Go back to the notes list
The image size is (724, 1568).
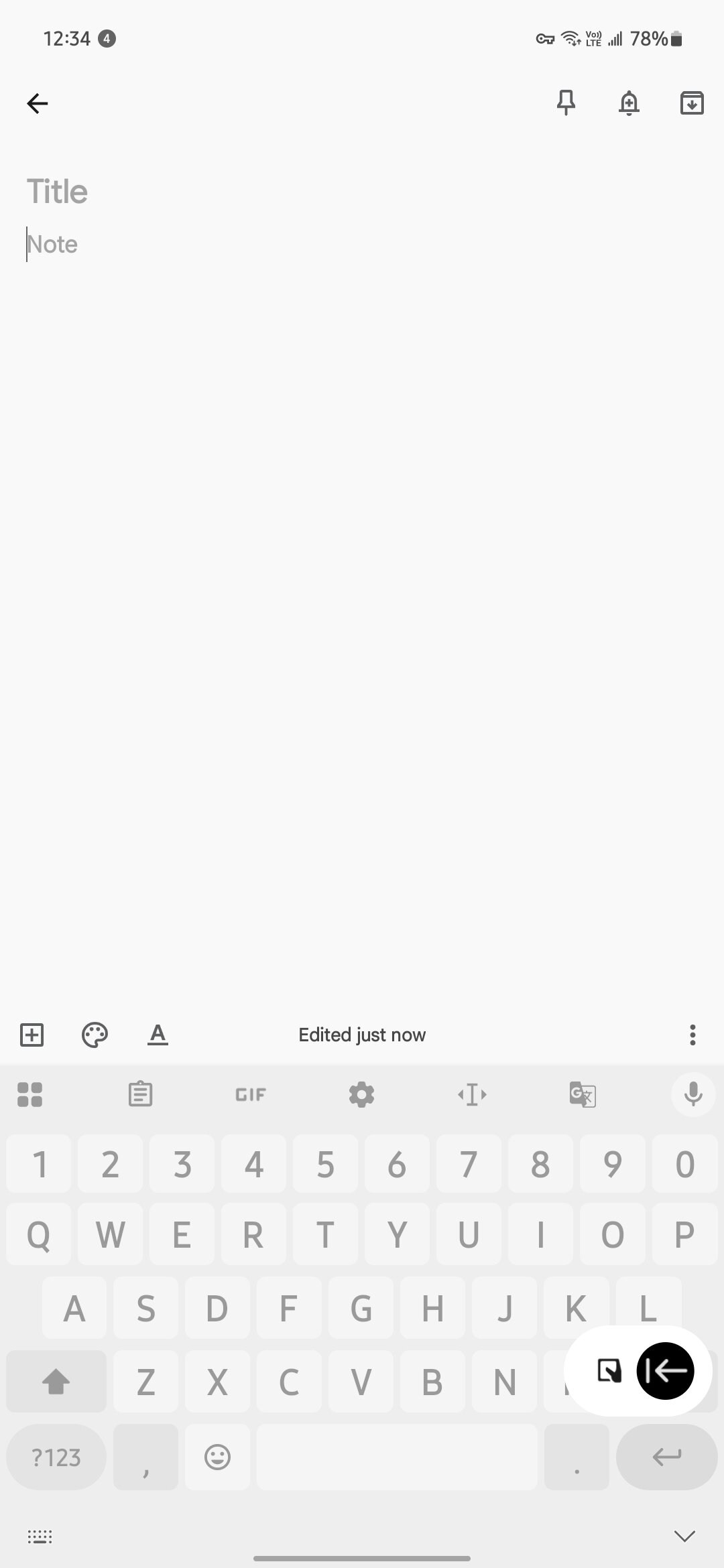pos(38,103)
